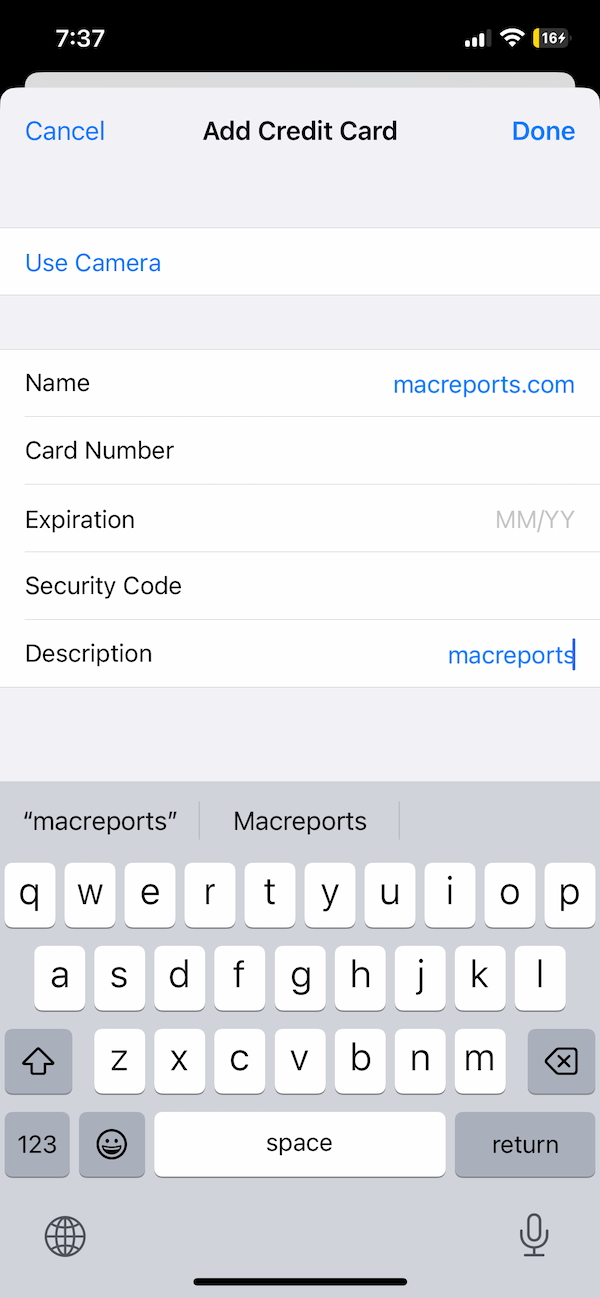Edit the Name field
The image size is (600, 1298).
(300, 384)
